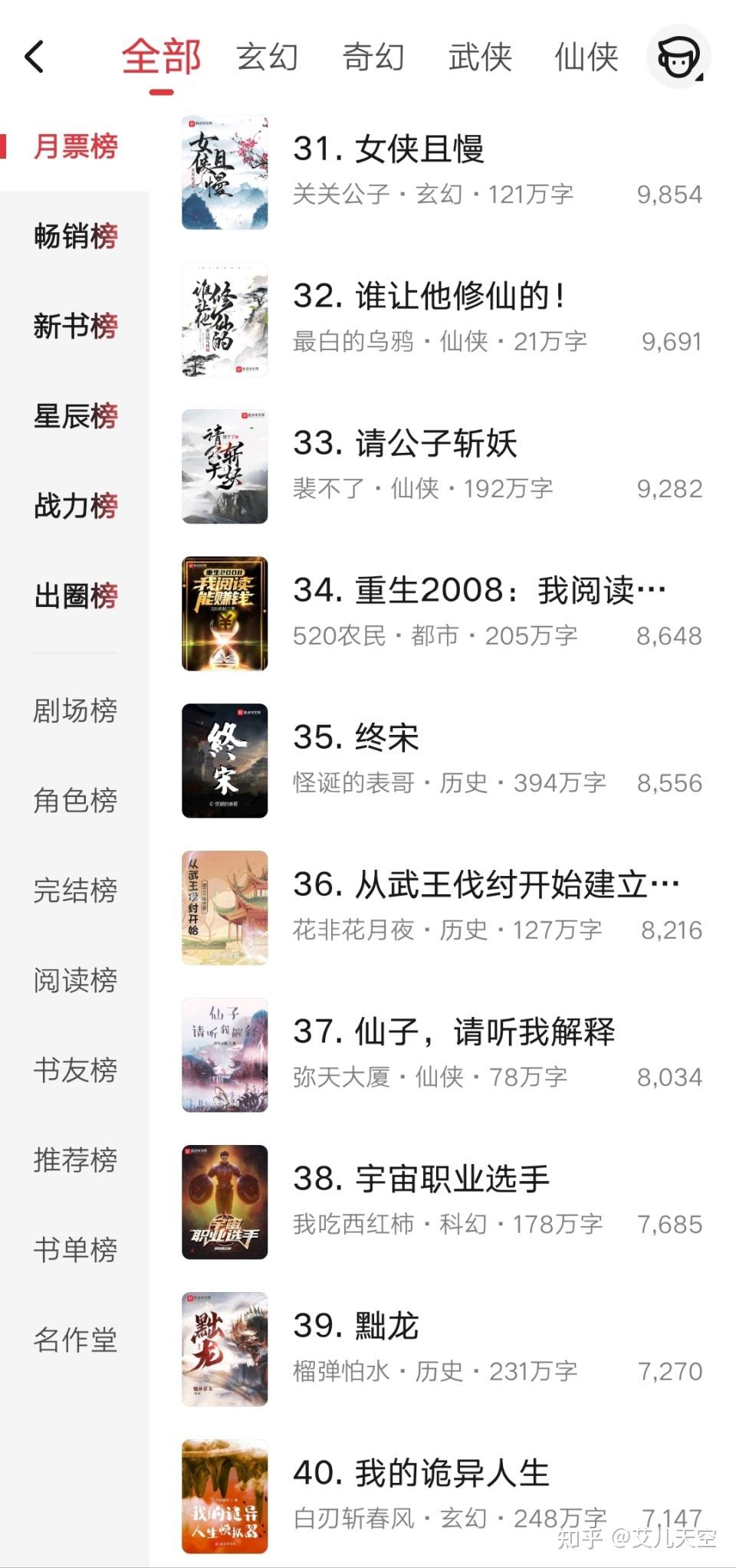Show the 完结榜 ranking

point(75,891)
